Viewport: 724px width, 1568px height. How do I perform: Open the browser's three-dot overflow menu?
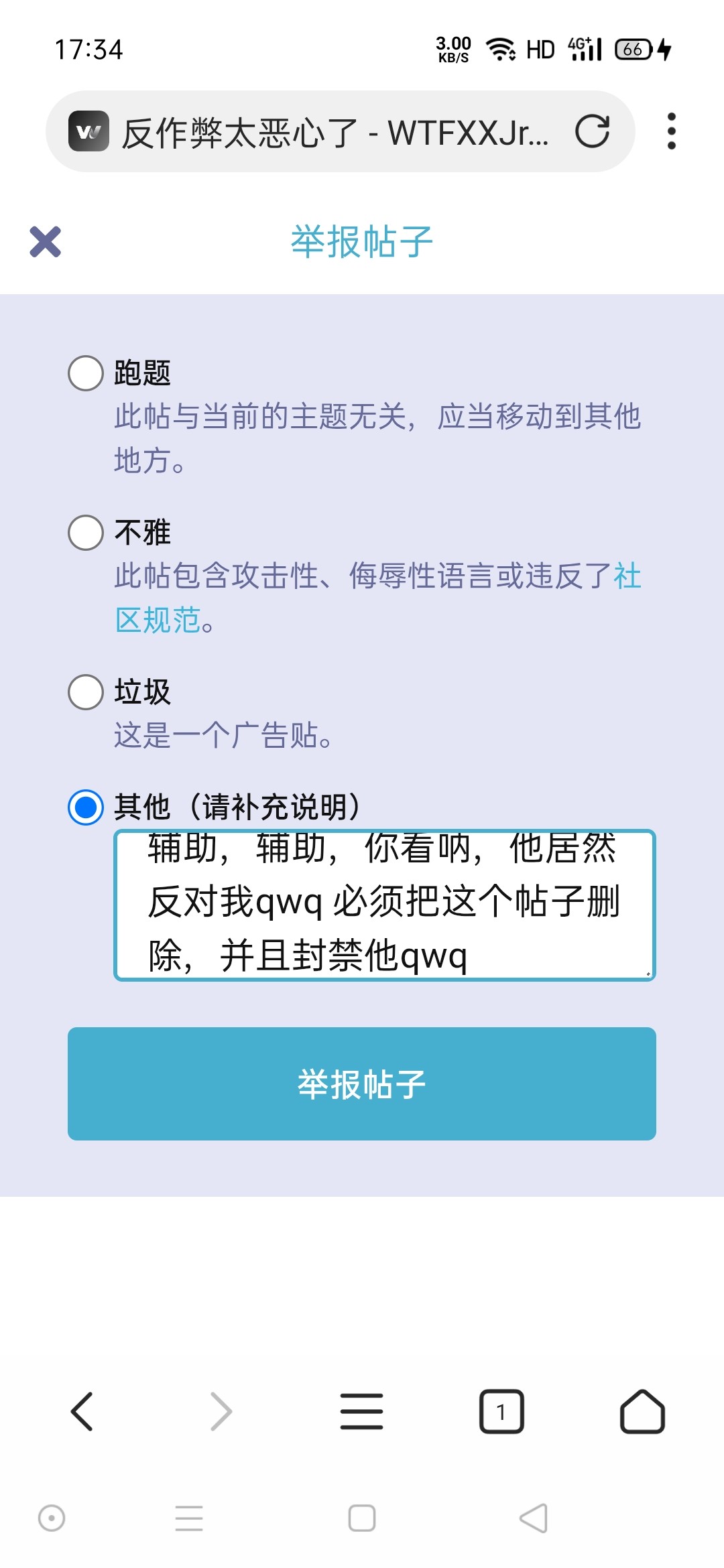click(671, 131)
